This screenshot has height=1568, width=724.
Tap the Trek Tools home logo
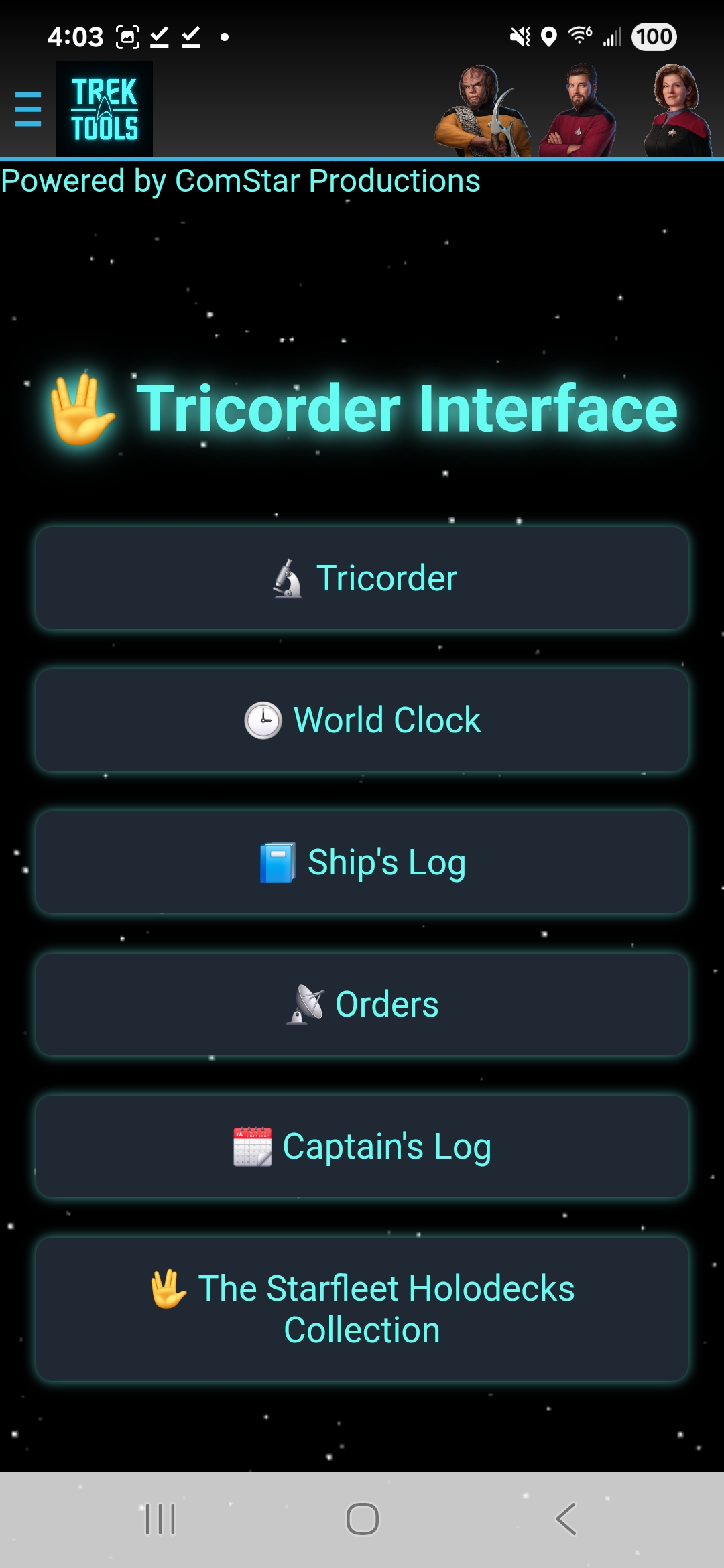105,109
